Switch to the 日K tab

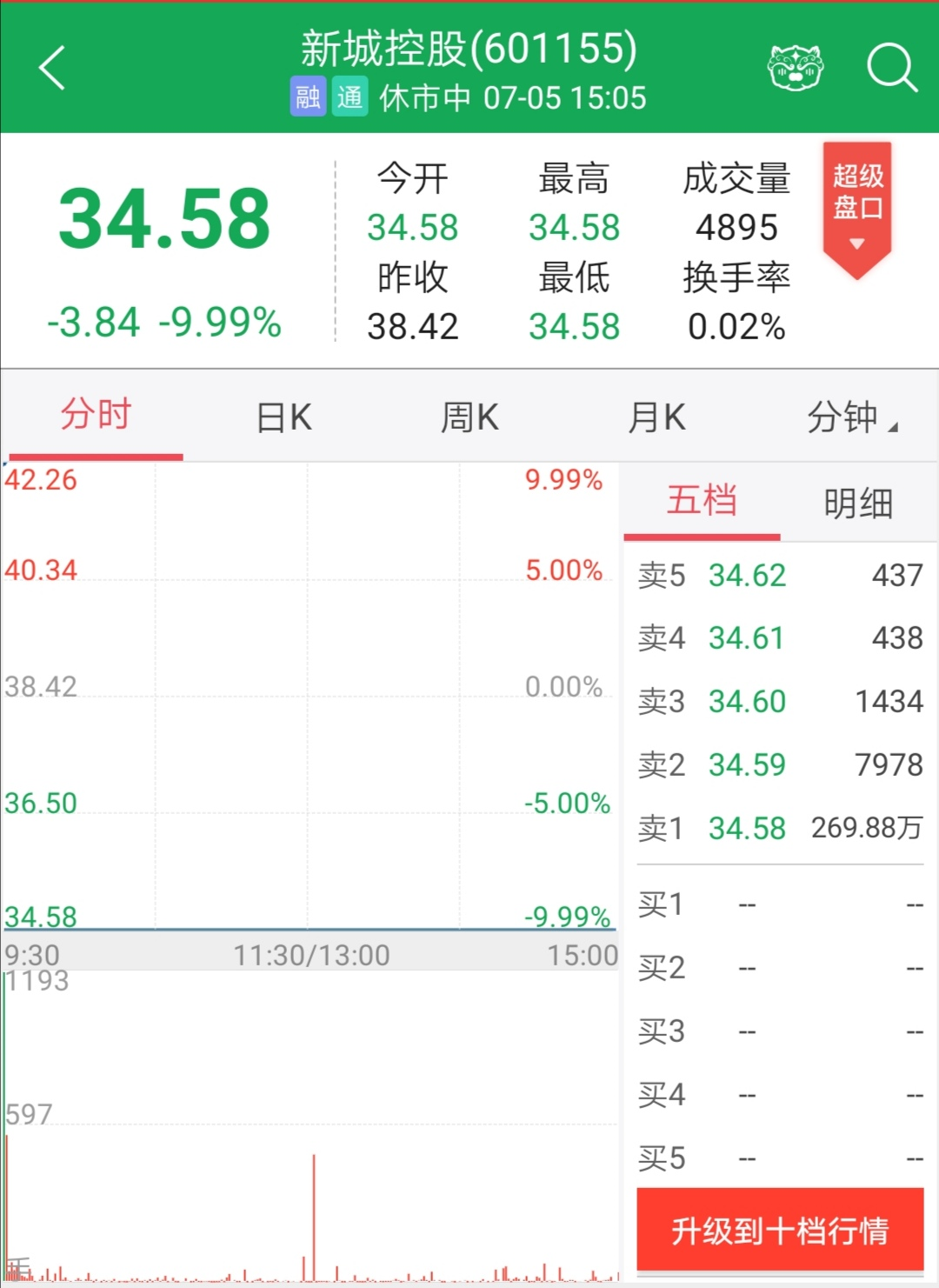coord(283,417)
